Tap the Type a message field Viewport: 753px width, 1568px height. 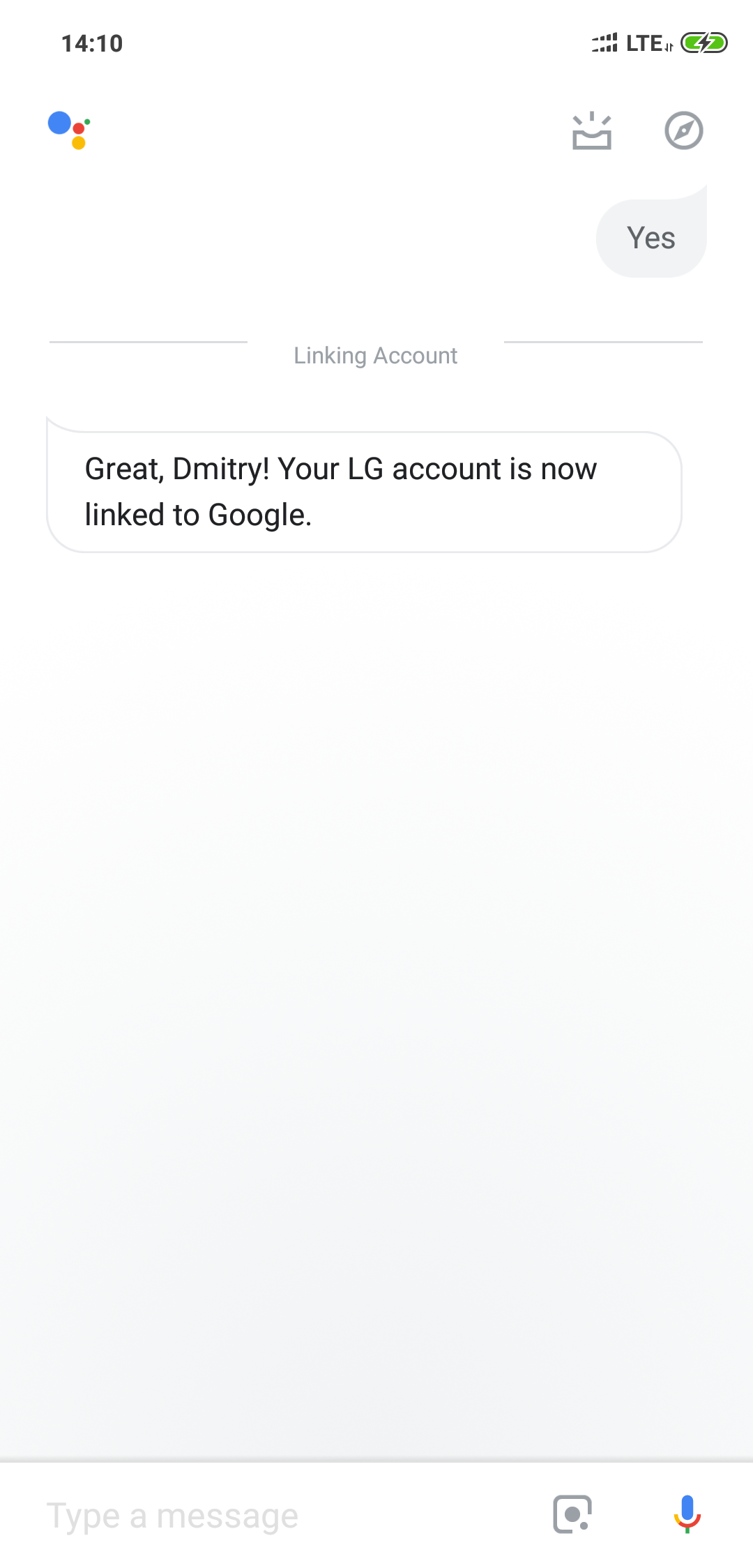click(279, 1516)
